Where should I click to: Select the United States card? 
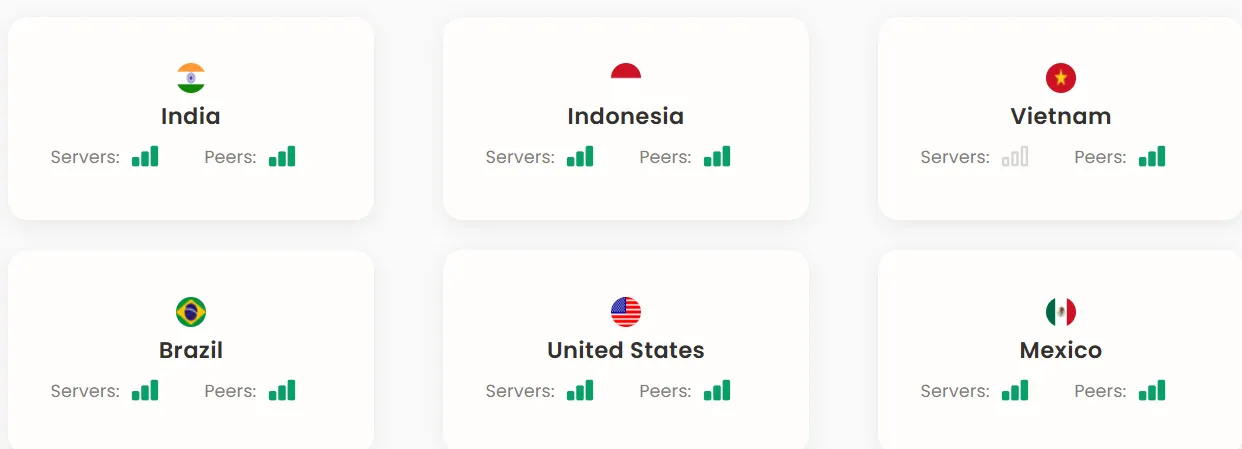click(625, 350)
